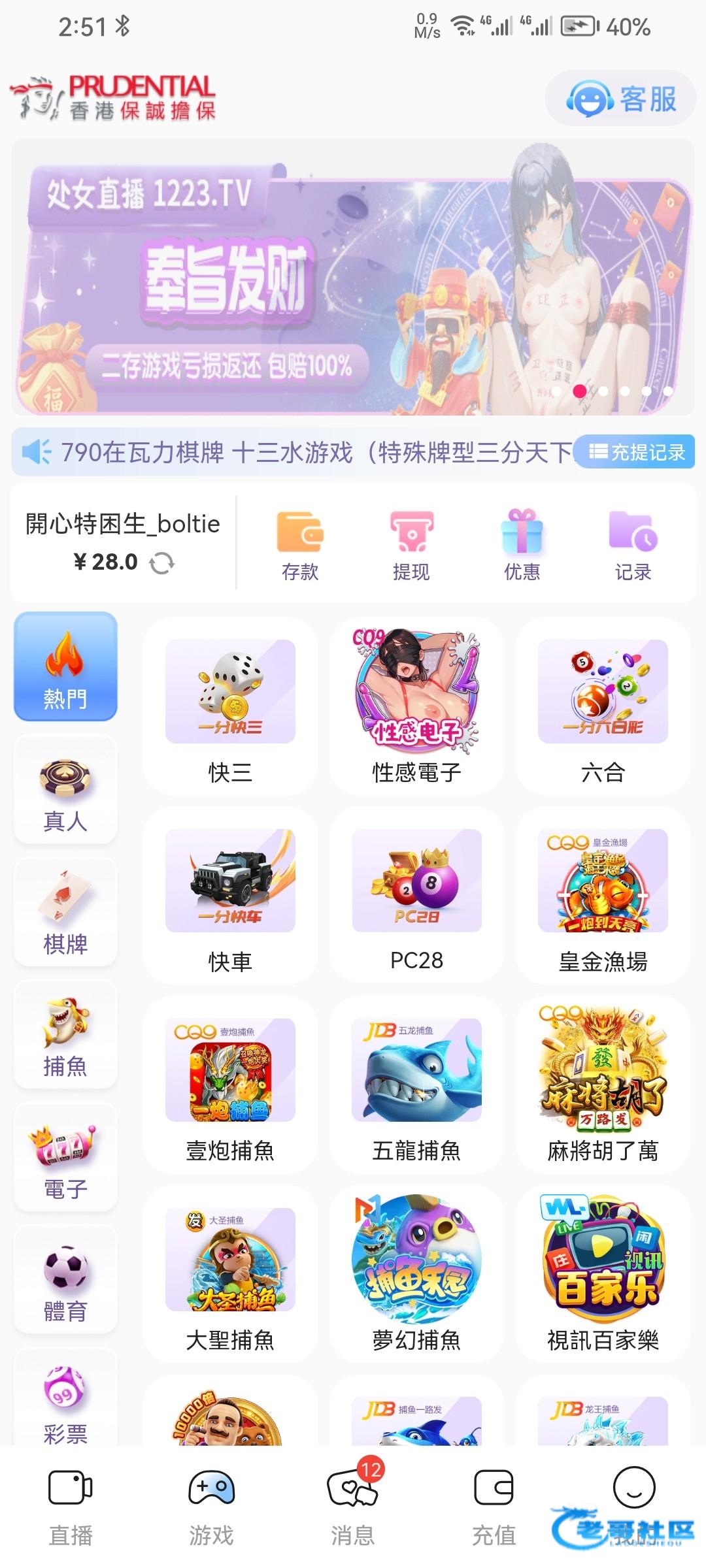Open the 六合 game

[x=603, y=706]
